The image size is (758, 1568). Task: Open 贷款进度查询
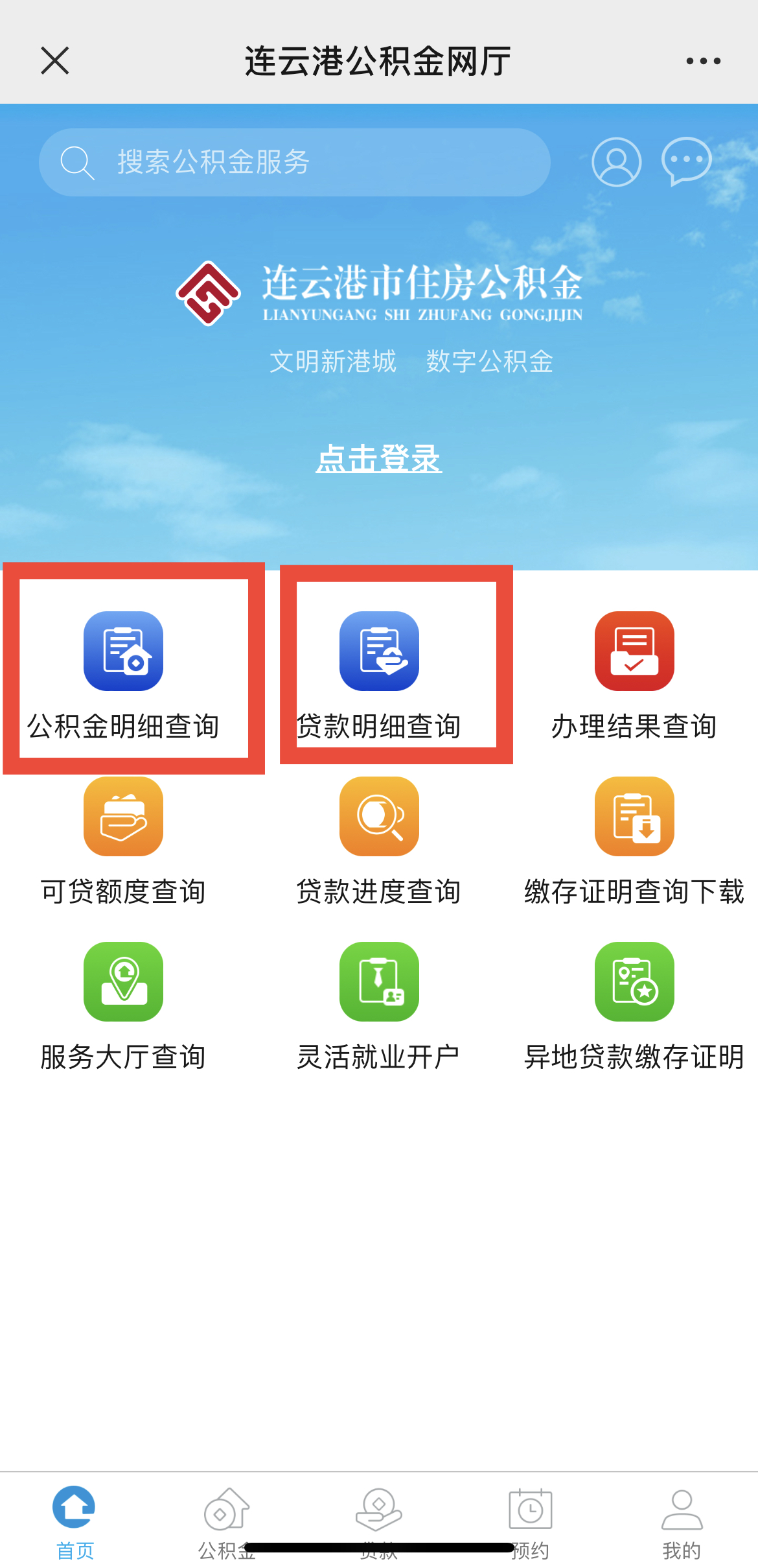point(379,839)
